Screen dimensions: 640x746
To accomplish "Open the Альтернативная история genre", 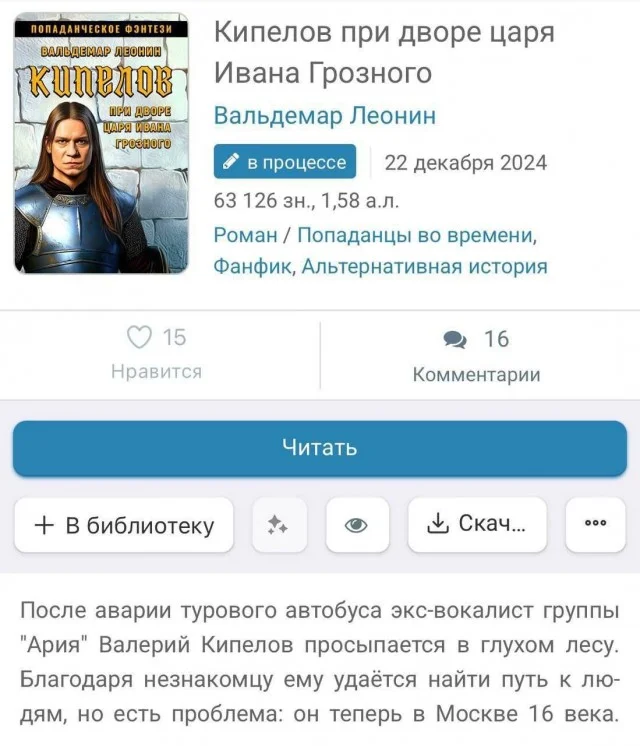I will coord(425,266).
